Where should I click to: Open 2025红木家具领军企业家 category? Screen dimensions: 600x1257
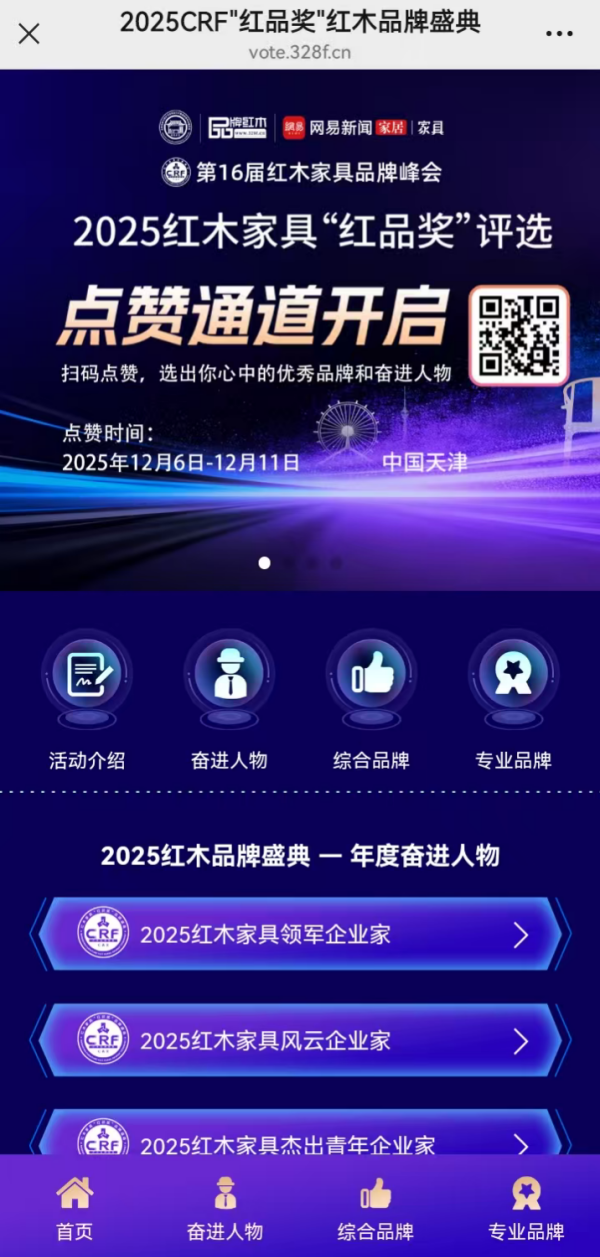[x=300, y=935]
